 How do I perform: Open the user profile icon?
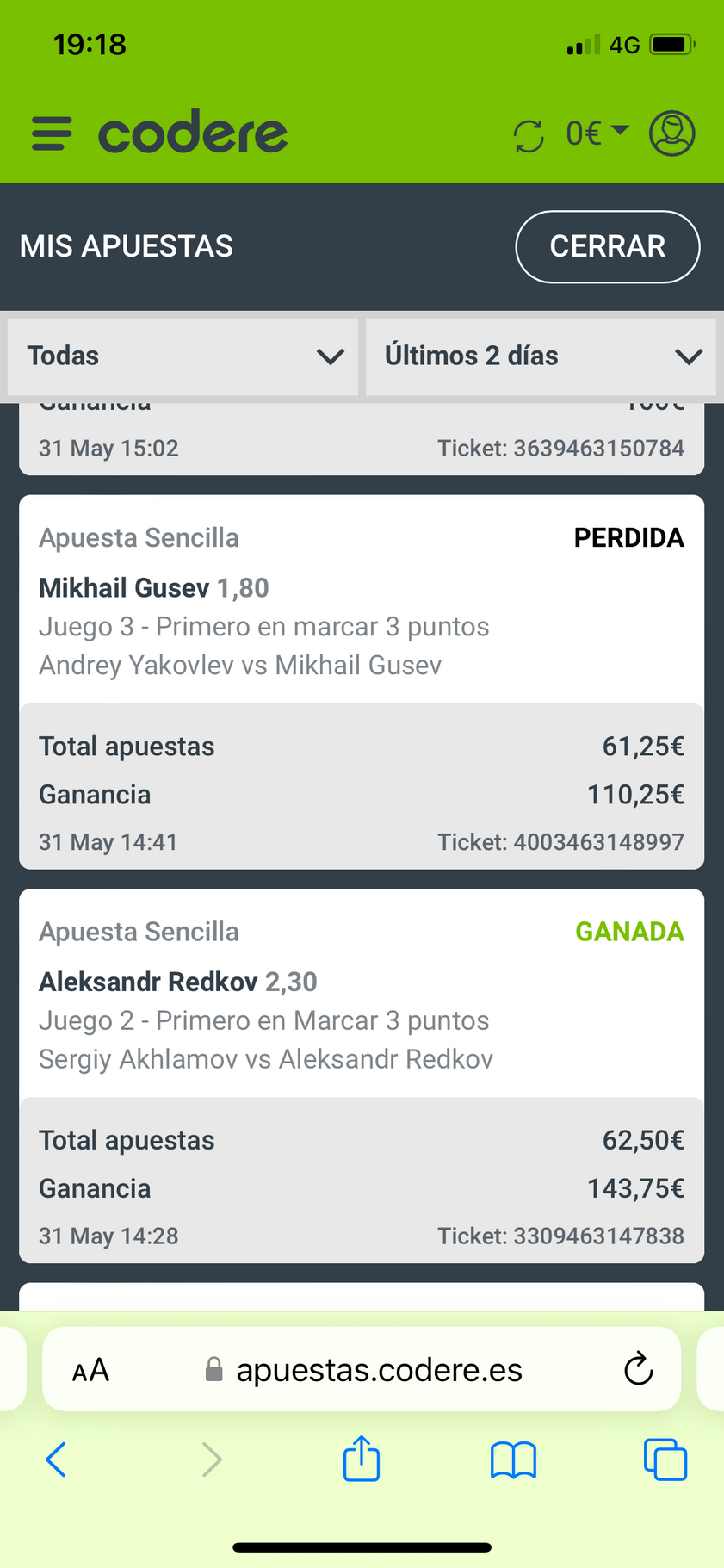pyautogui.click(x=671, y=133)
